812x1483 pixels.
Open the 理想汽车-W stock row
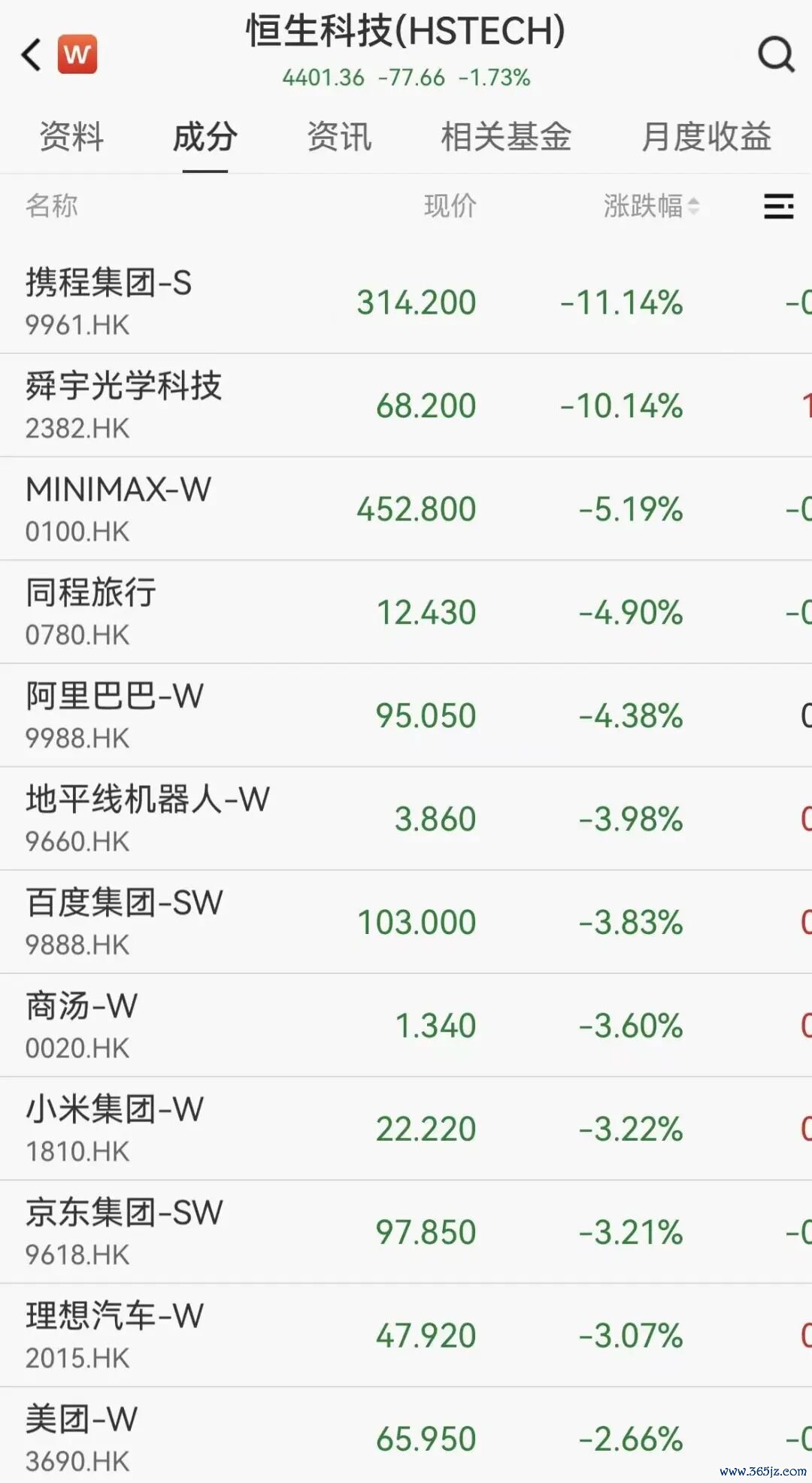[406, 1336]
